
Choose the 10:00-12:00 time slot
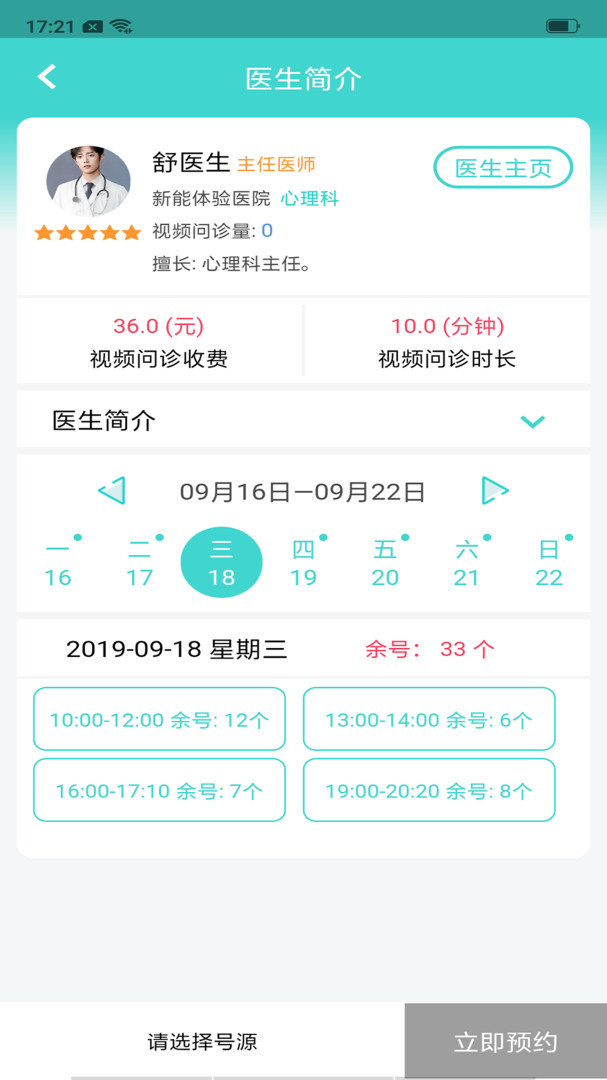159,719
